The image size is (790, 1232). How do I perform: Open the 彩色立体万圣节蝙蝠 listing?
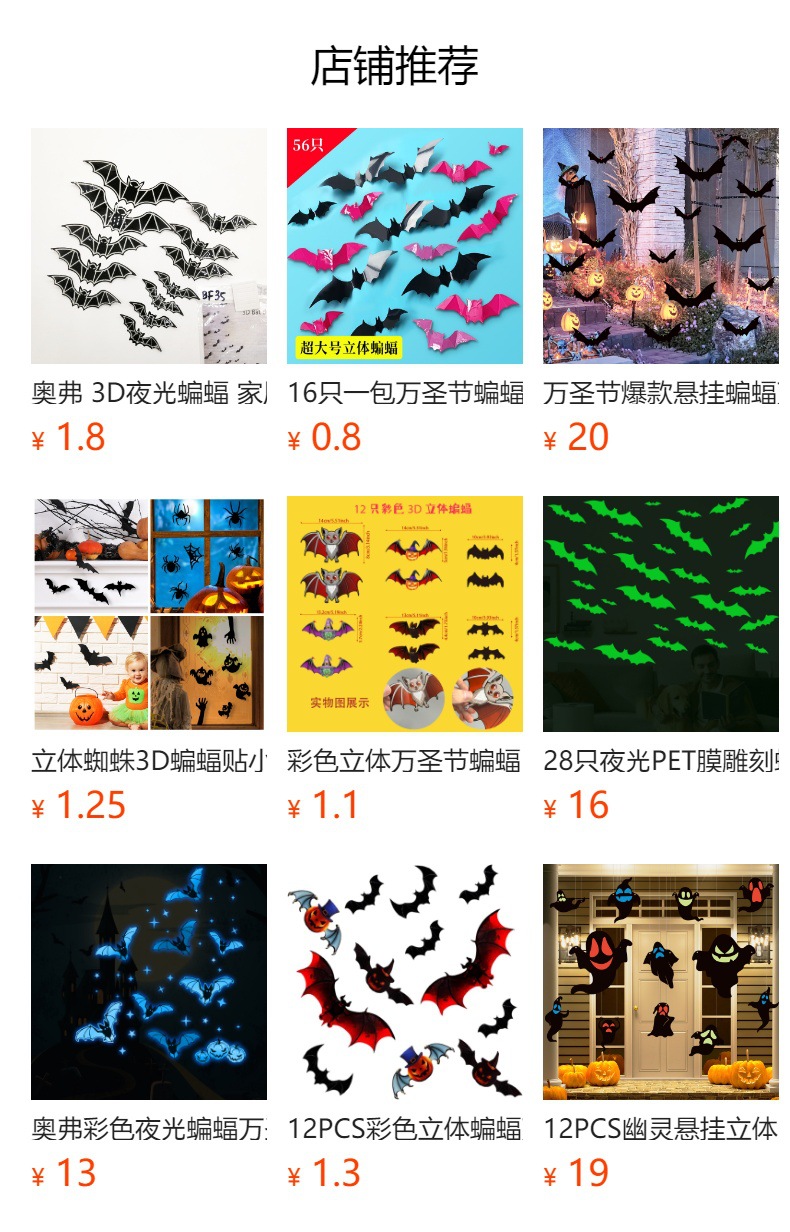coord(405,614)
